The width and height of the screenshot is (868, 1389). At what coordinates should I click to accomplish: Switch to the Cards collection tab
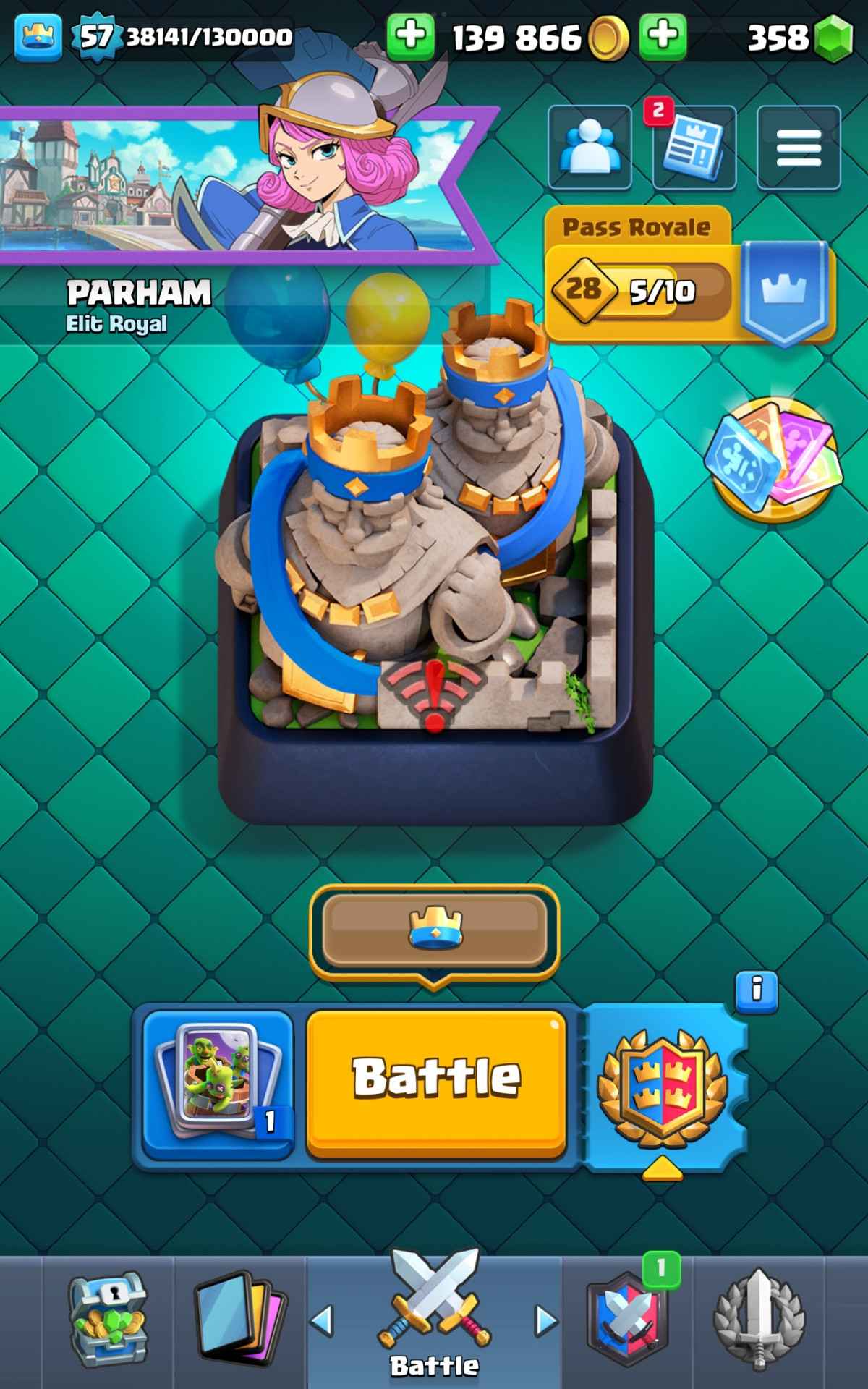click(x=240, y=1320)
